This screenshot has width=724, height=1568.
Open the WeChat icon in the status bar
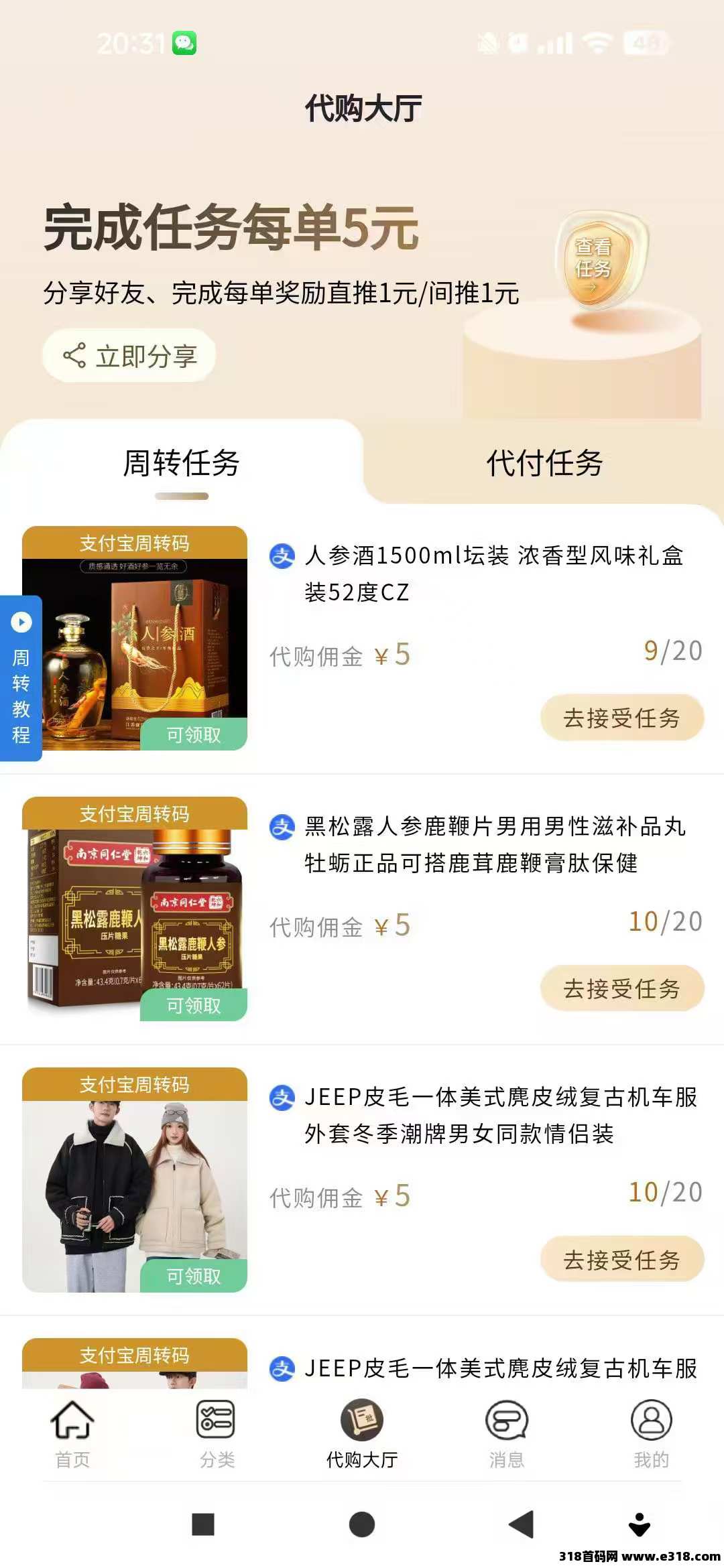point(184,42)
